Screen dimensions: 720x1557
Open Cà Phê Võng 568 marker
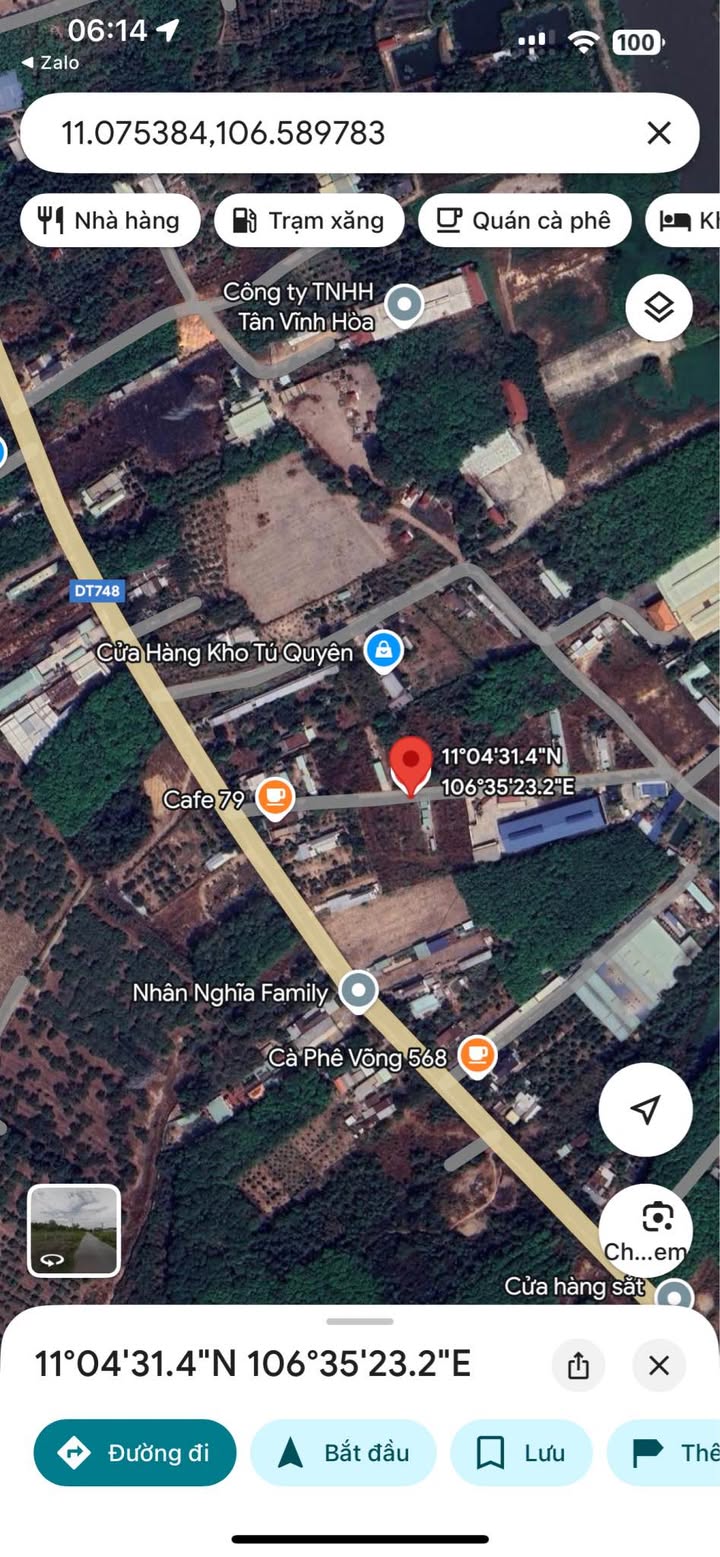[x=477, y=1056]
